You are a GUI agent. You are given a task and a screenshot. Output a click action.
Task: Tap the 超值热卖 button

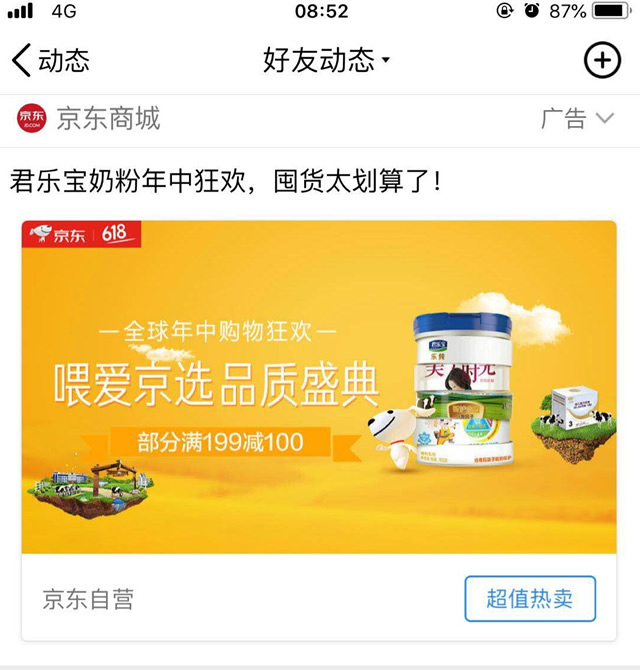(x=529, y=599)
